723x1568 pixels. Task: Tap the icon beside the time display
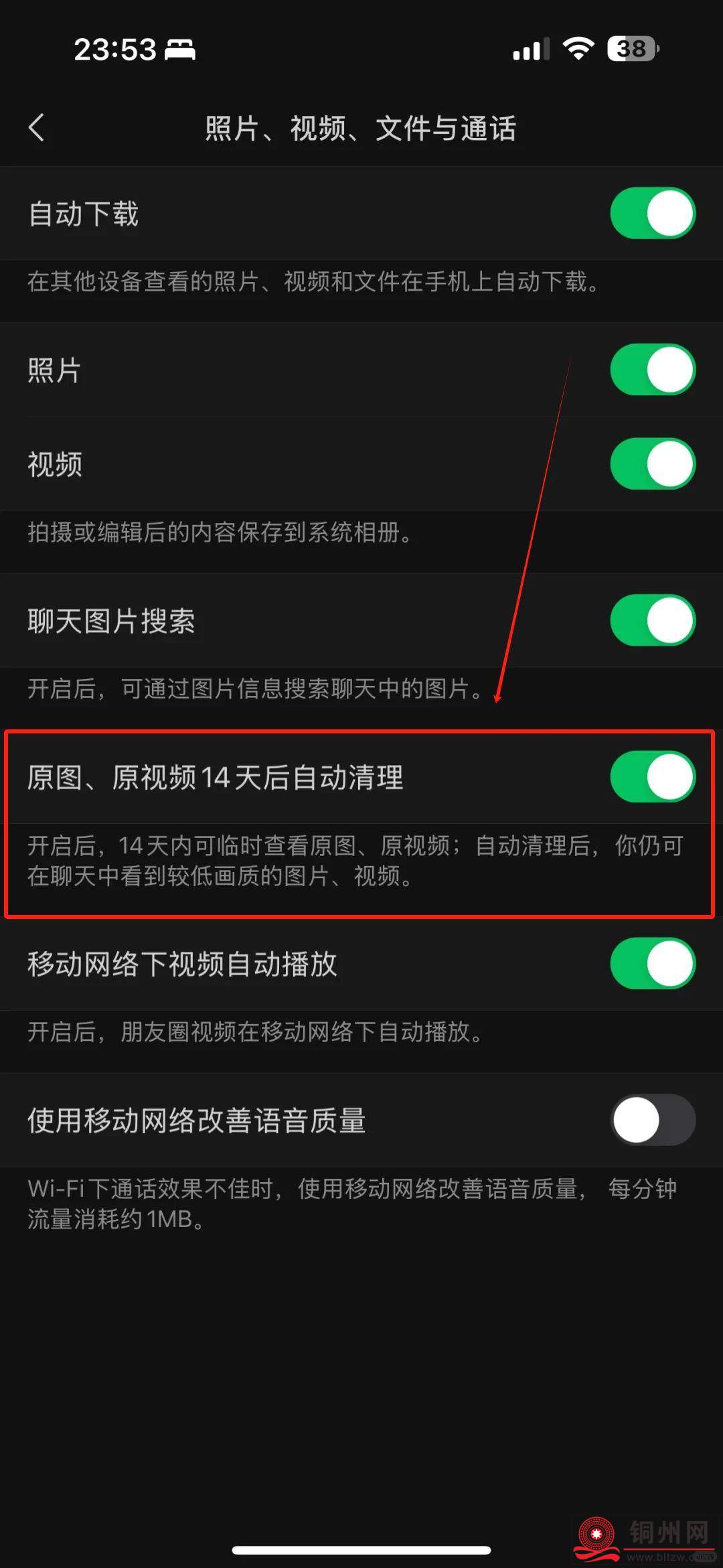click(x=179, y=49)
